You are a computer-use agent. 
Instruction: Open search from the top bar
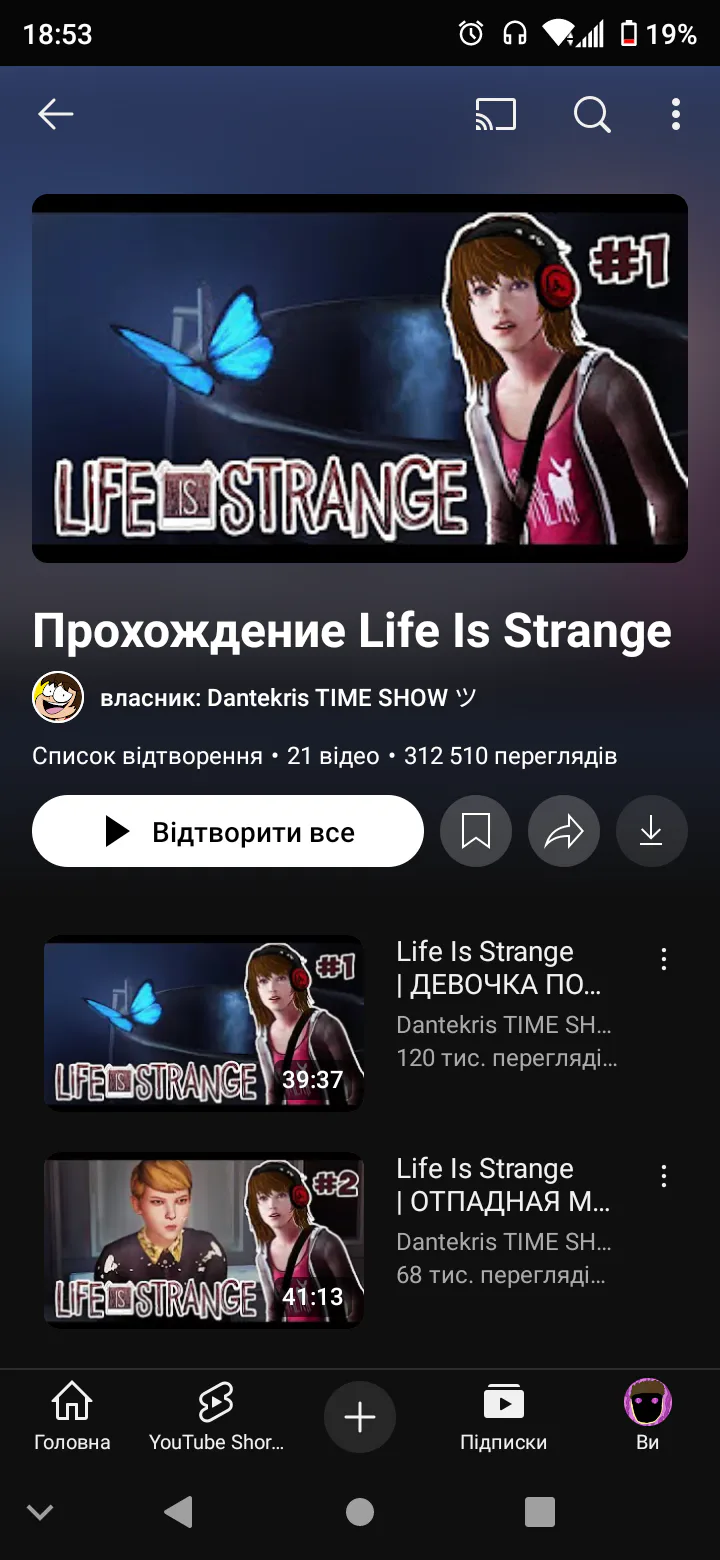coord(592,115)
